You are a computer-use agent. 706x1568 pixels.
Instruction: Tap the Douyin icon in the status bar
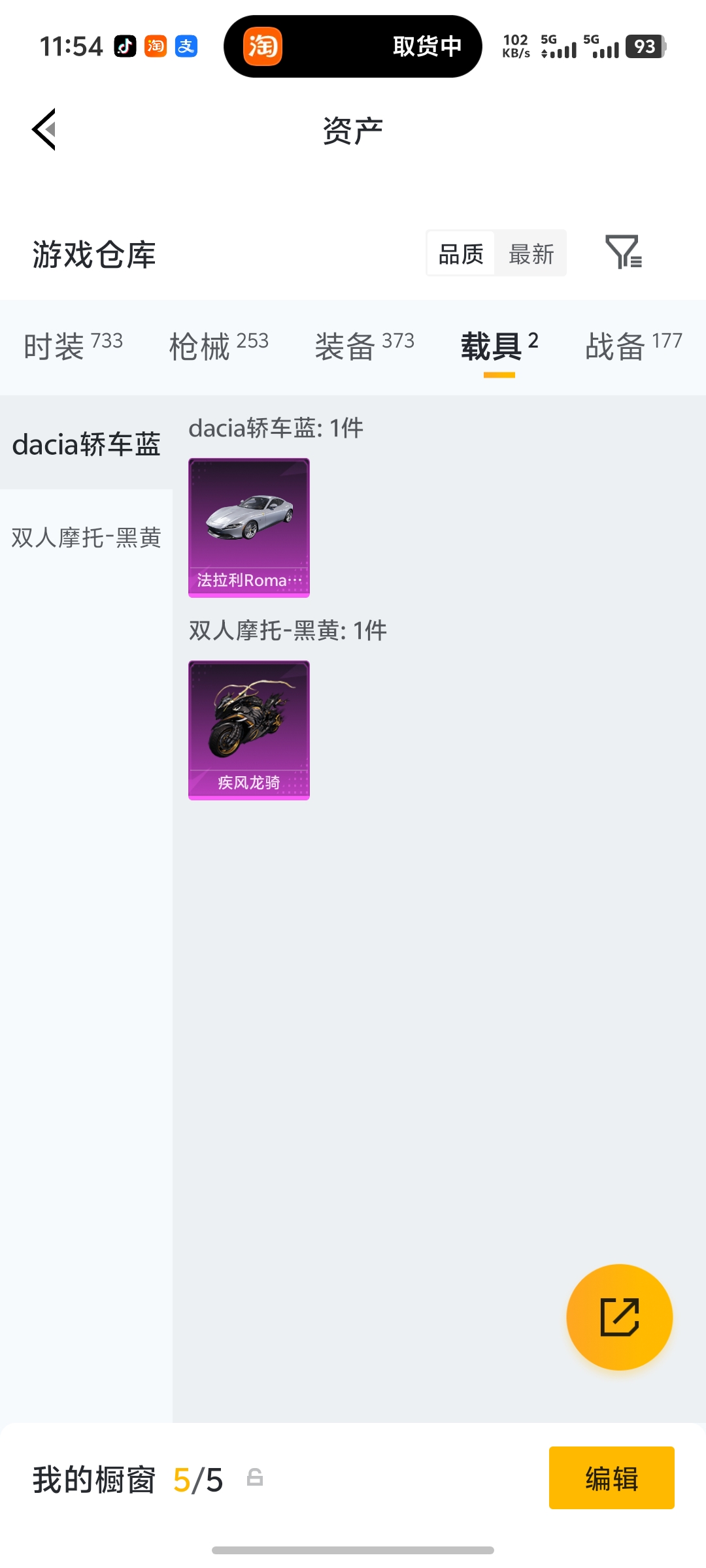tap(124, 46)
